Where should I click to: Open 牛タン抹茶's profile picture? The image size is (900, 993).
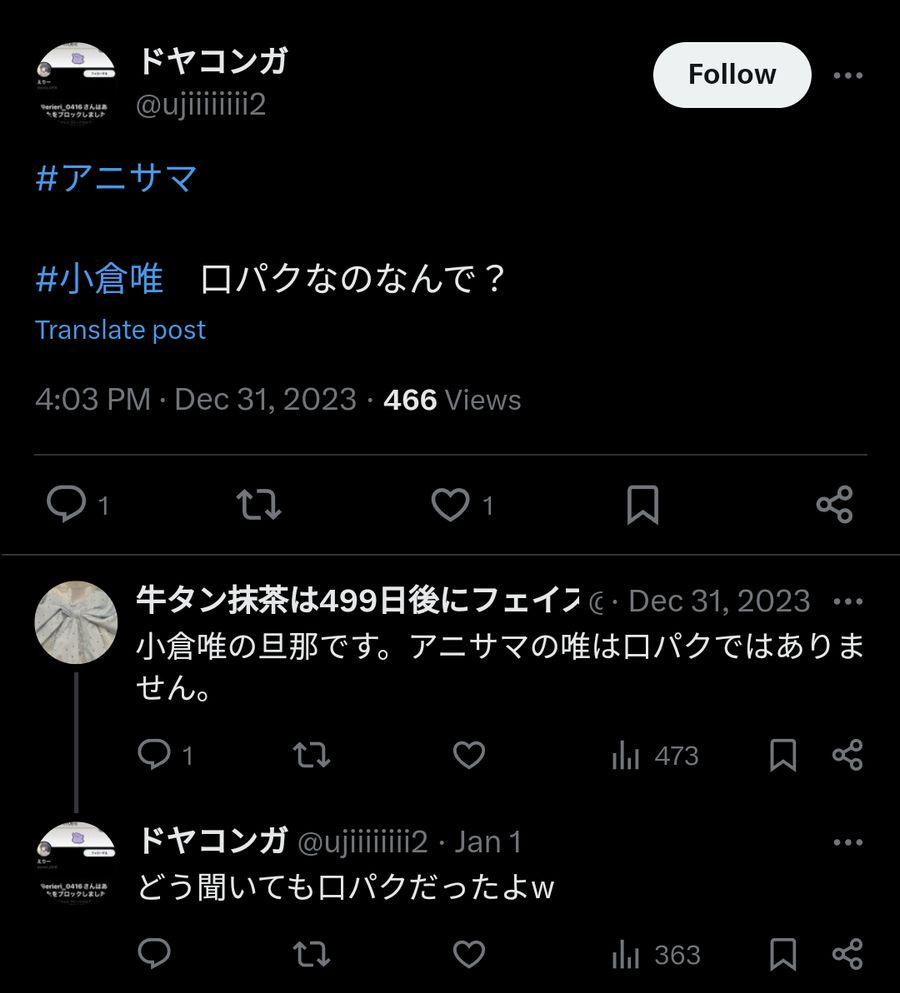[76, 622]
